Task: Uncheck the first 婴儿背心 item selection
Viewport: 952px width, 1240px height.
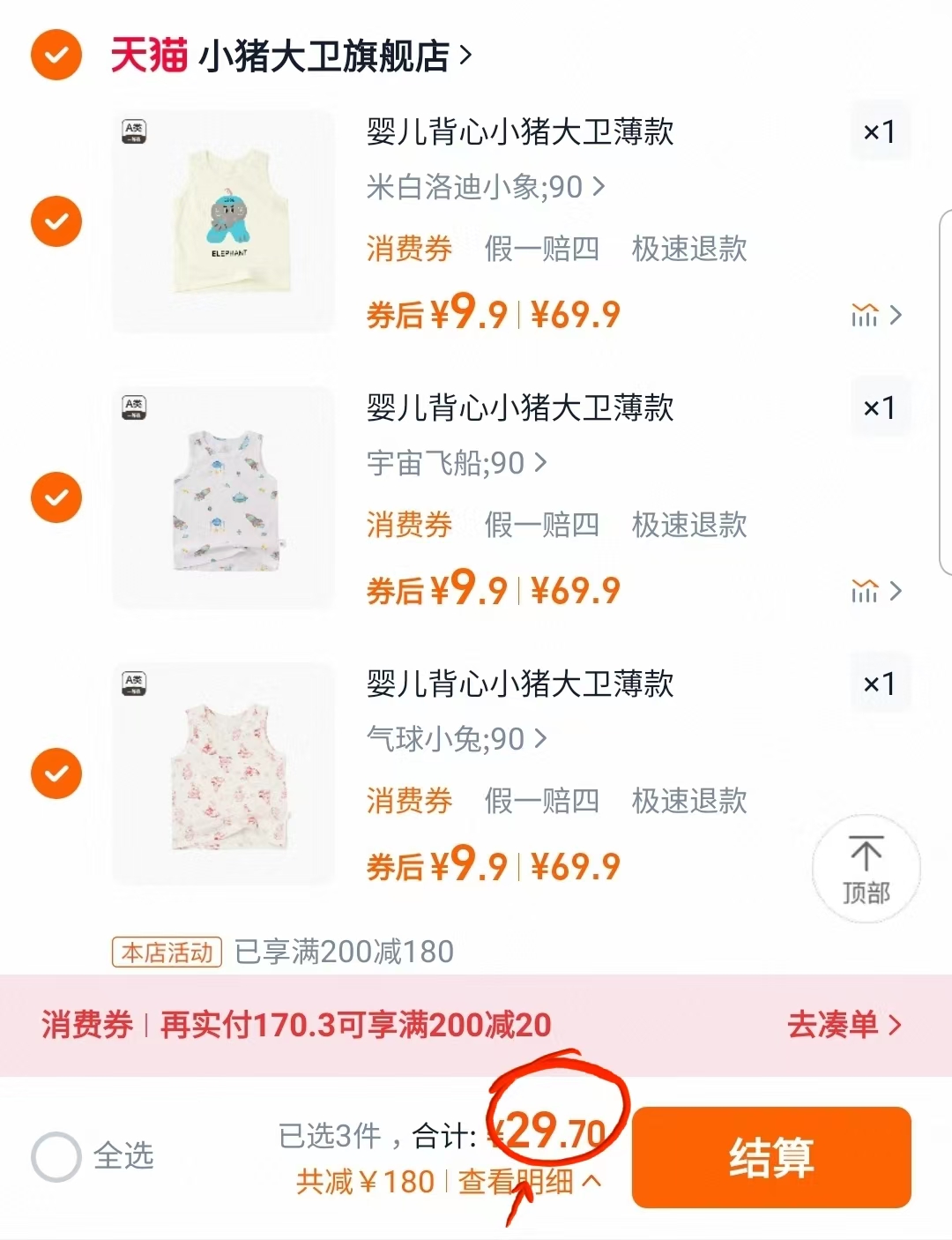Action: pyautogui.click(x=56, y=220)
